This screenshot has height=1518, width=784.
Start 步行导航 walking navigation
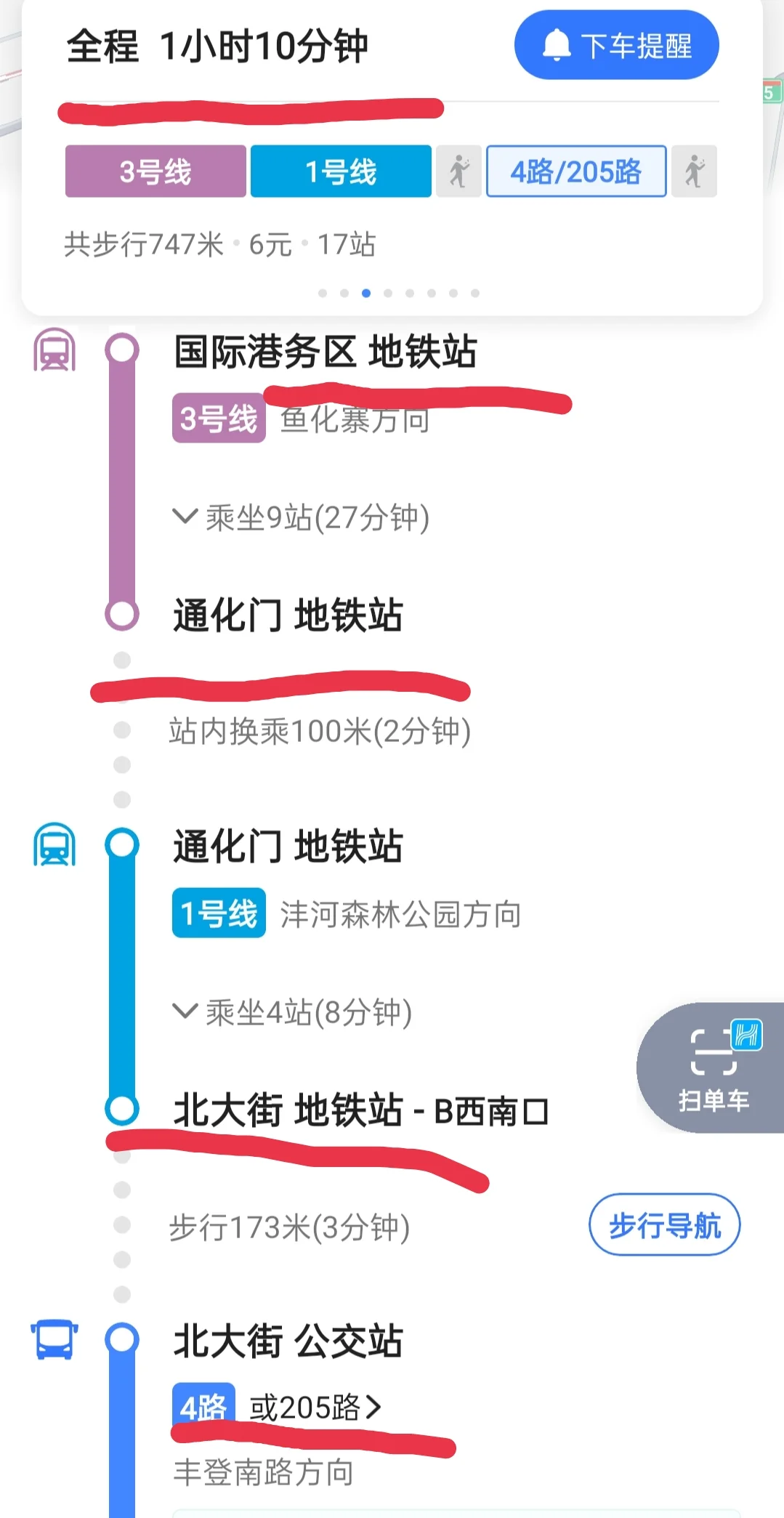tap(663, 1224)
